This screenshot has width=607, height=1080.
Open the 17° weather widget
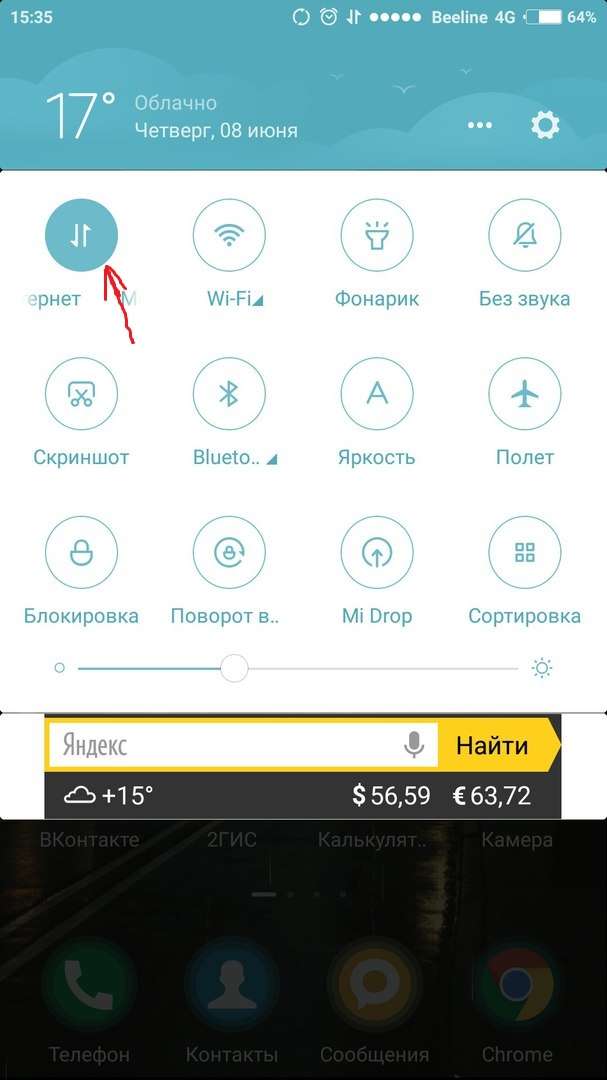click(x=81, y=116)
